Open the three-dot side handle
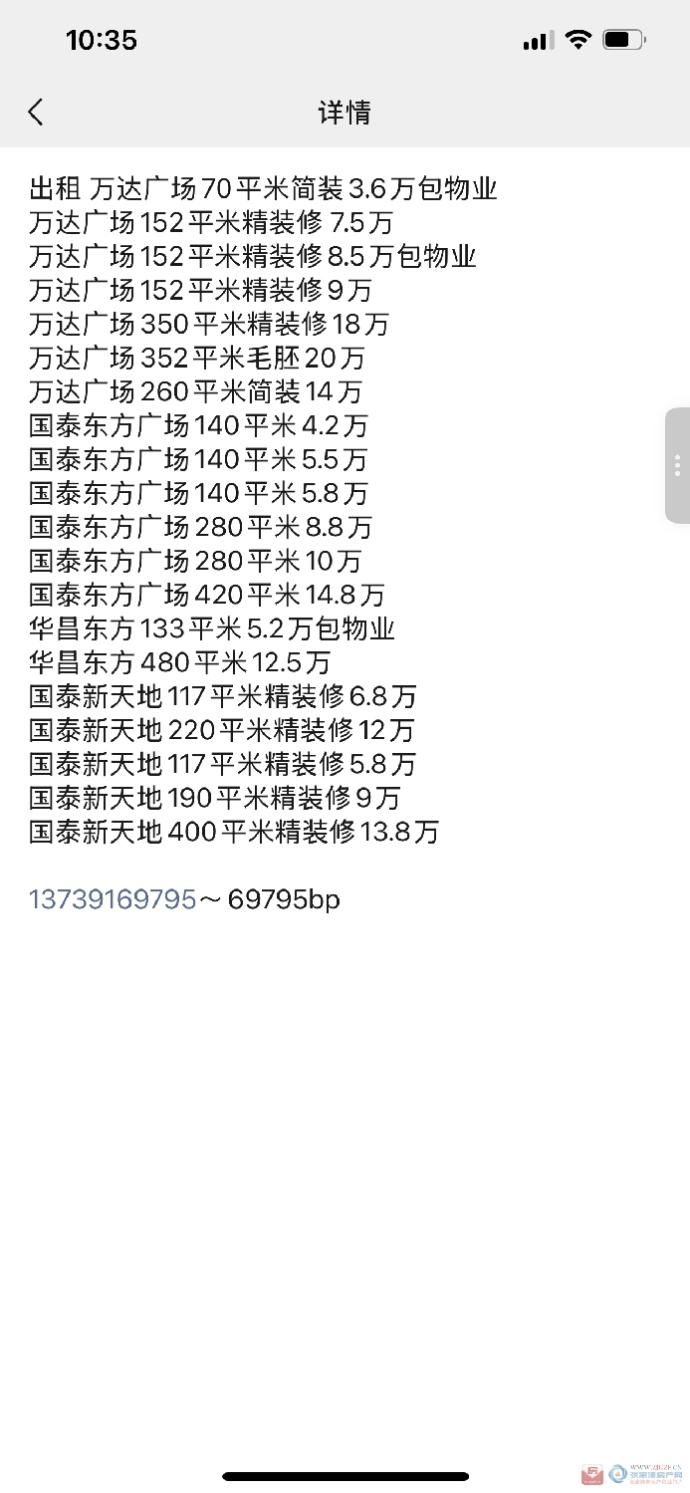 pyautogui.click(x=678, y=465)
